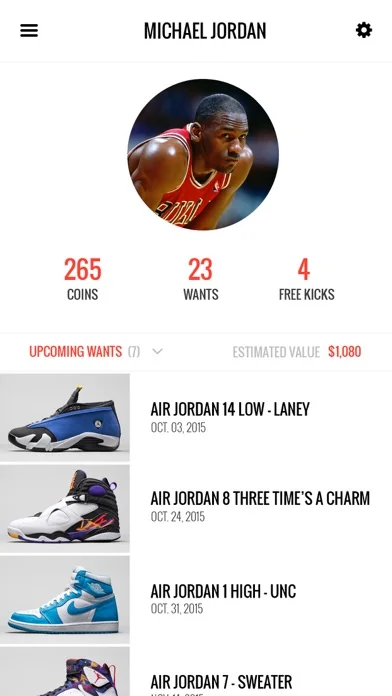Screen dimensions: 392x696
Task: Open Air Jordan 14 Low - Laney
Action: coord(196,417)
